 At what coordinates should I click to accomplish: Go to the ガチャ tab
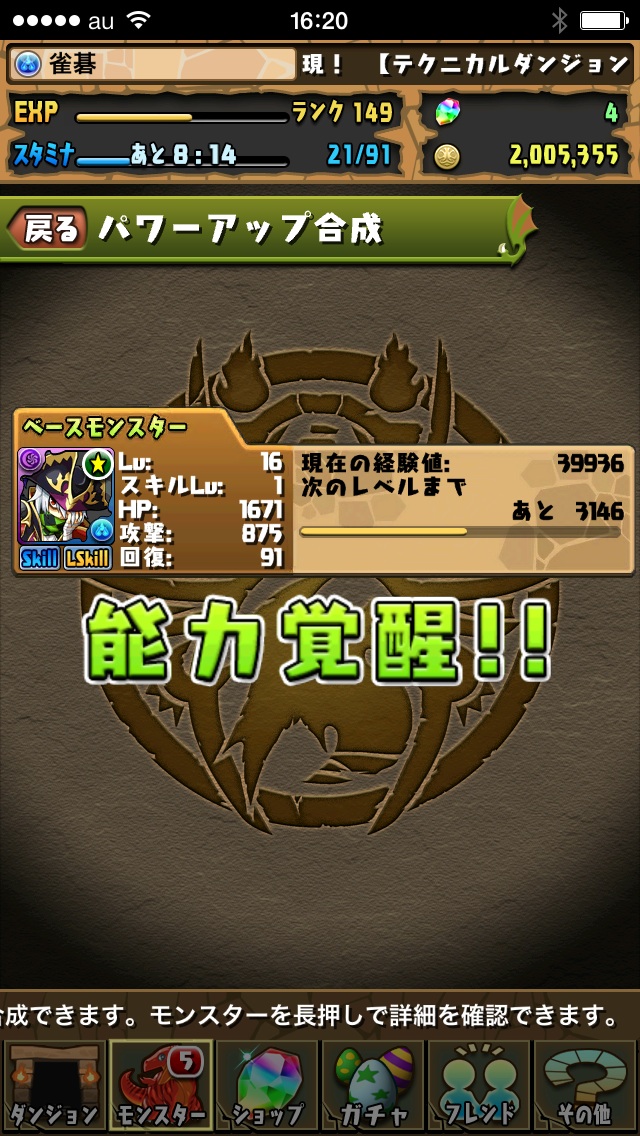point(373,1086)
